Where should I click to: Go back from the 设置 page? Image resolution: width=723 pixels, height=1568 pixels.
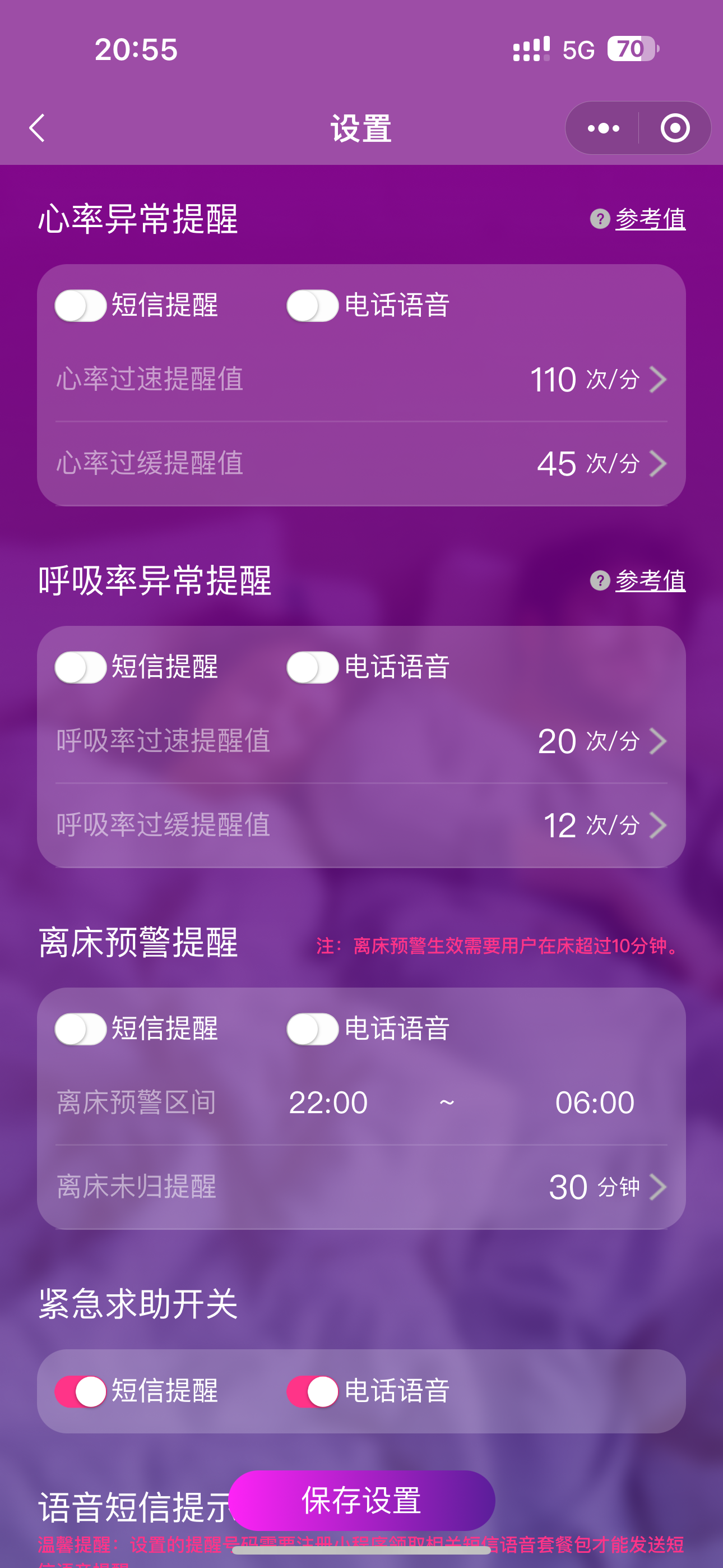point(37,128)
